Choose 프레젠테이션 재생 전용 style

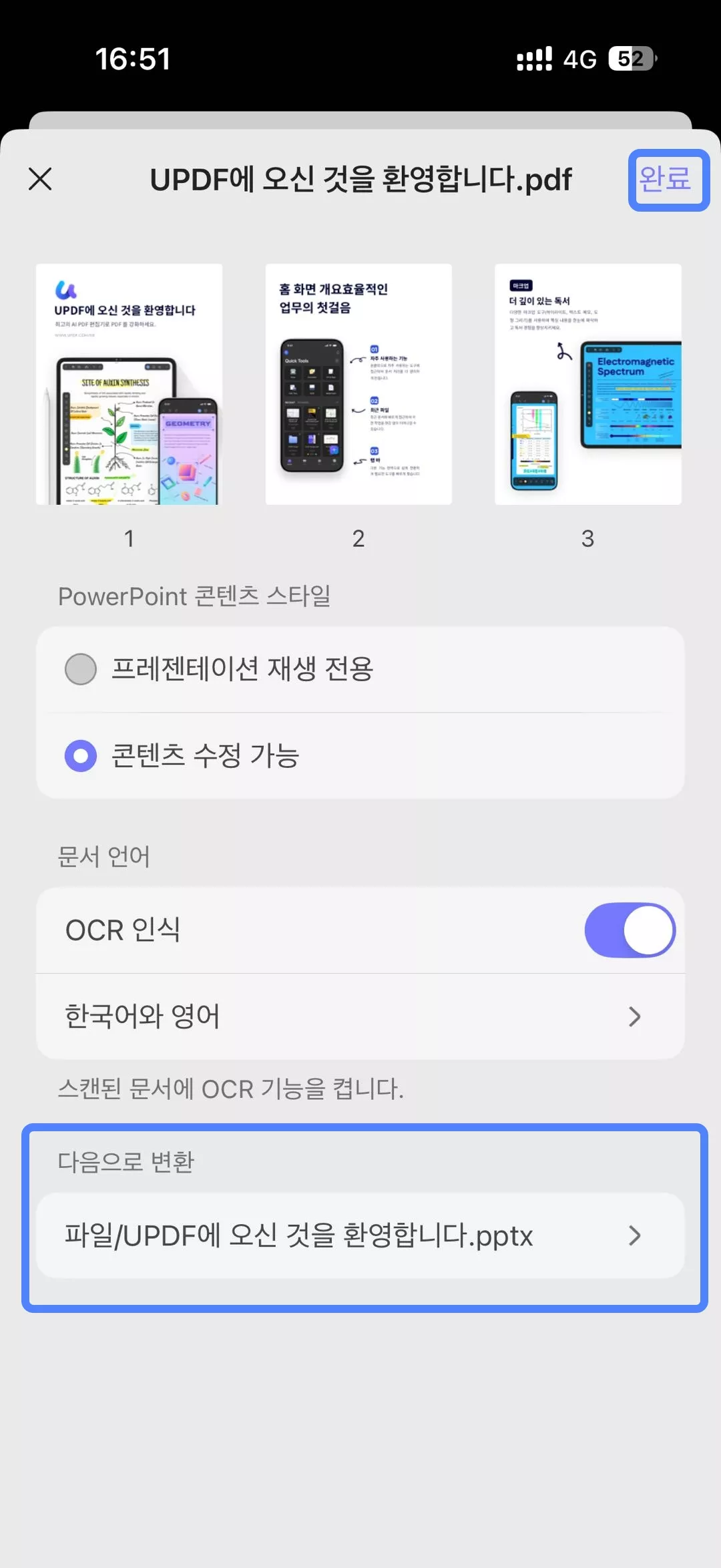pos(81,669)
